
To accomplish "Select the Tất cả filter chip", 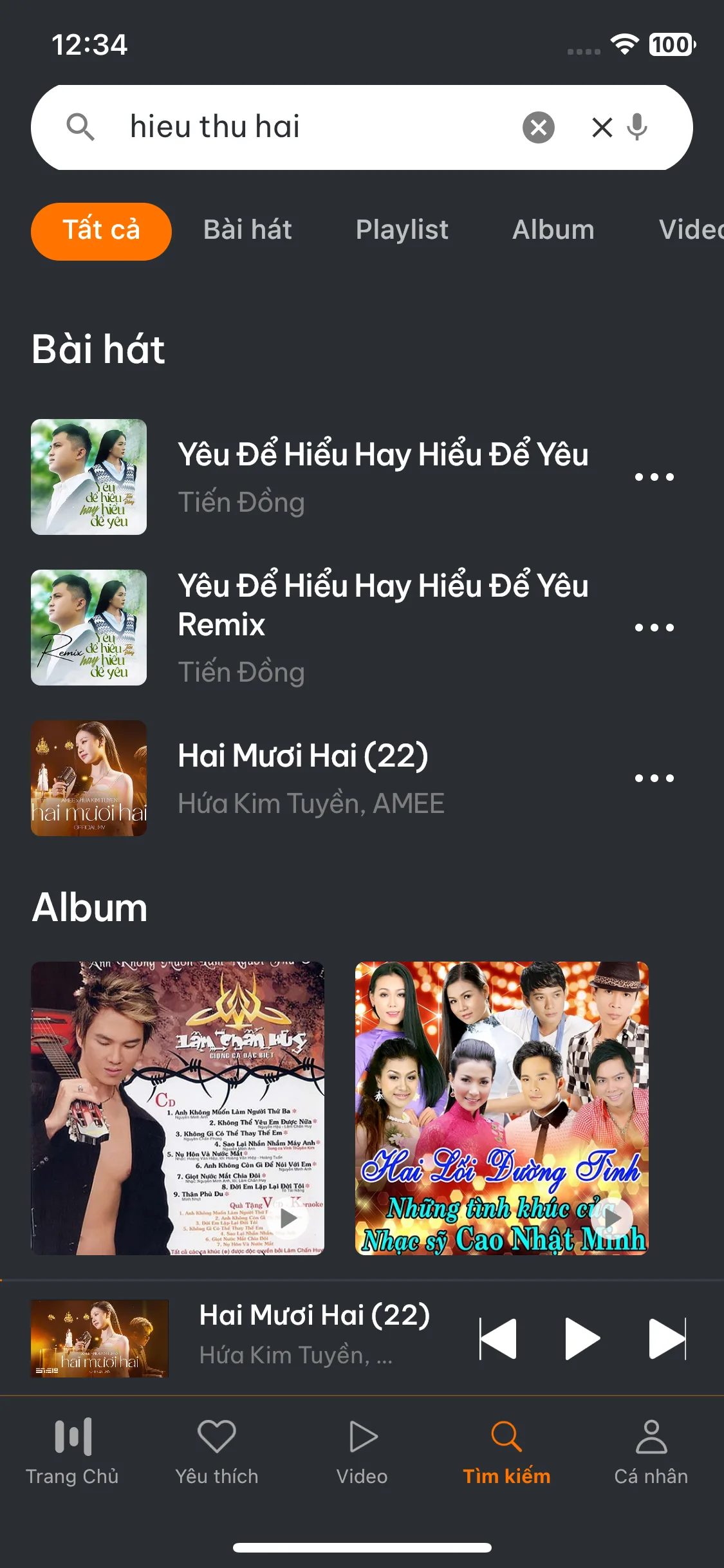I will 101,231.
